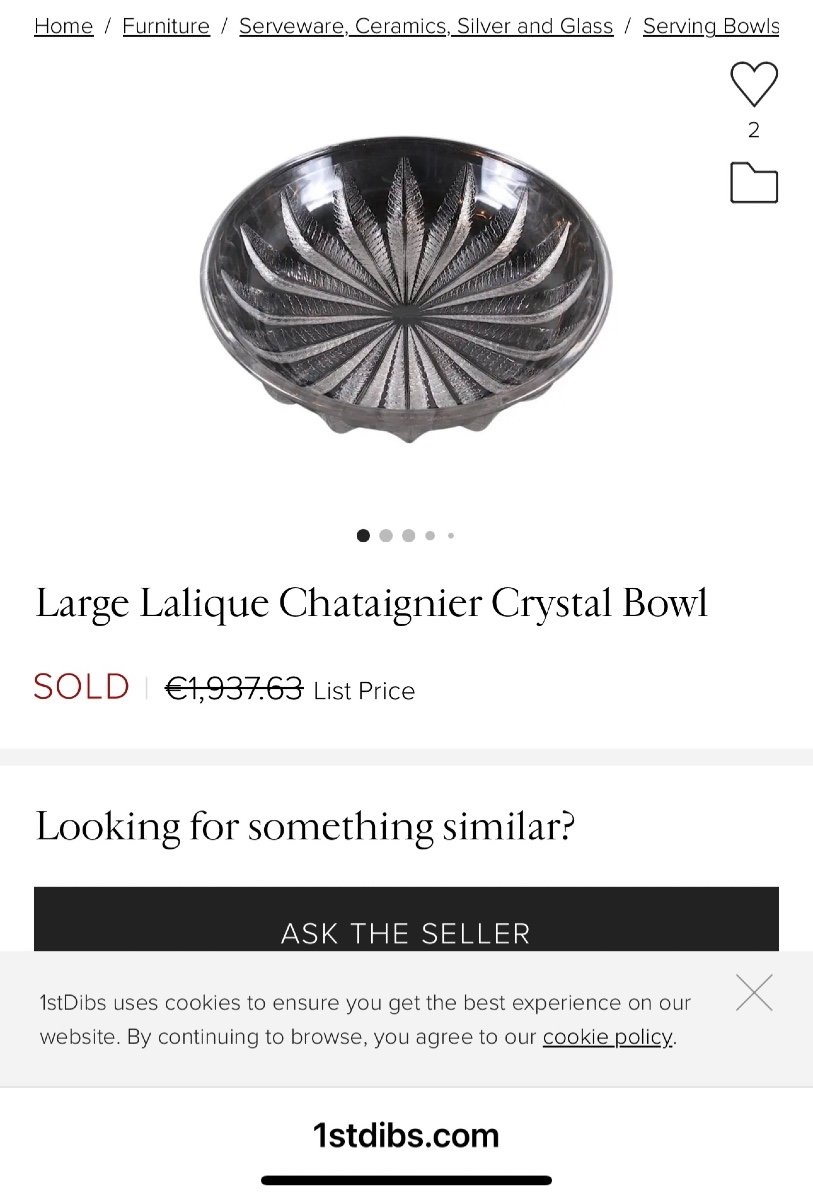Select the second carousel dot
Image resolution: width=813 pixels, height=1200 pixels.
(385, 535)
